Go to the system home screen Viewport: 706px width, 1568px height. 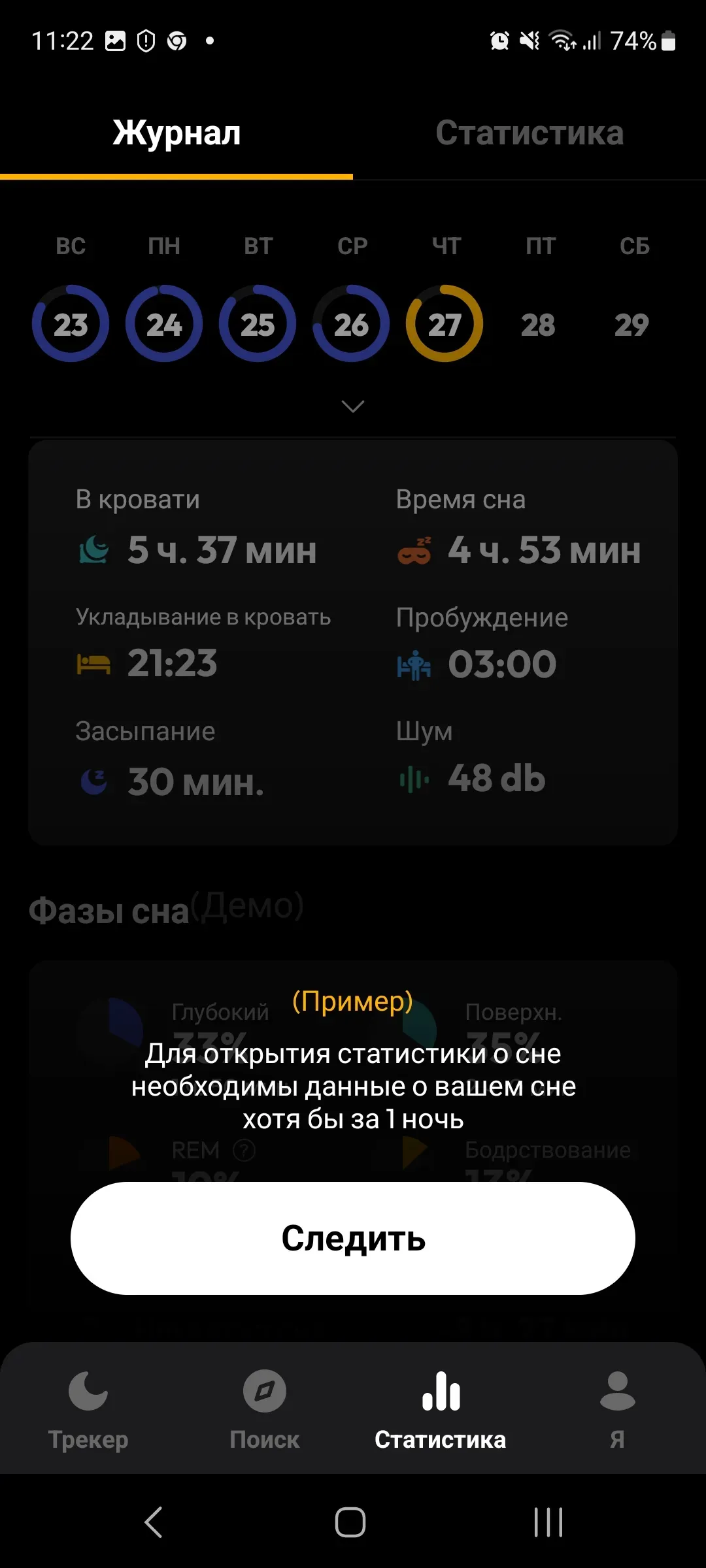coord(350,1522)
